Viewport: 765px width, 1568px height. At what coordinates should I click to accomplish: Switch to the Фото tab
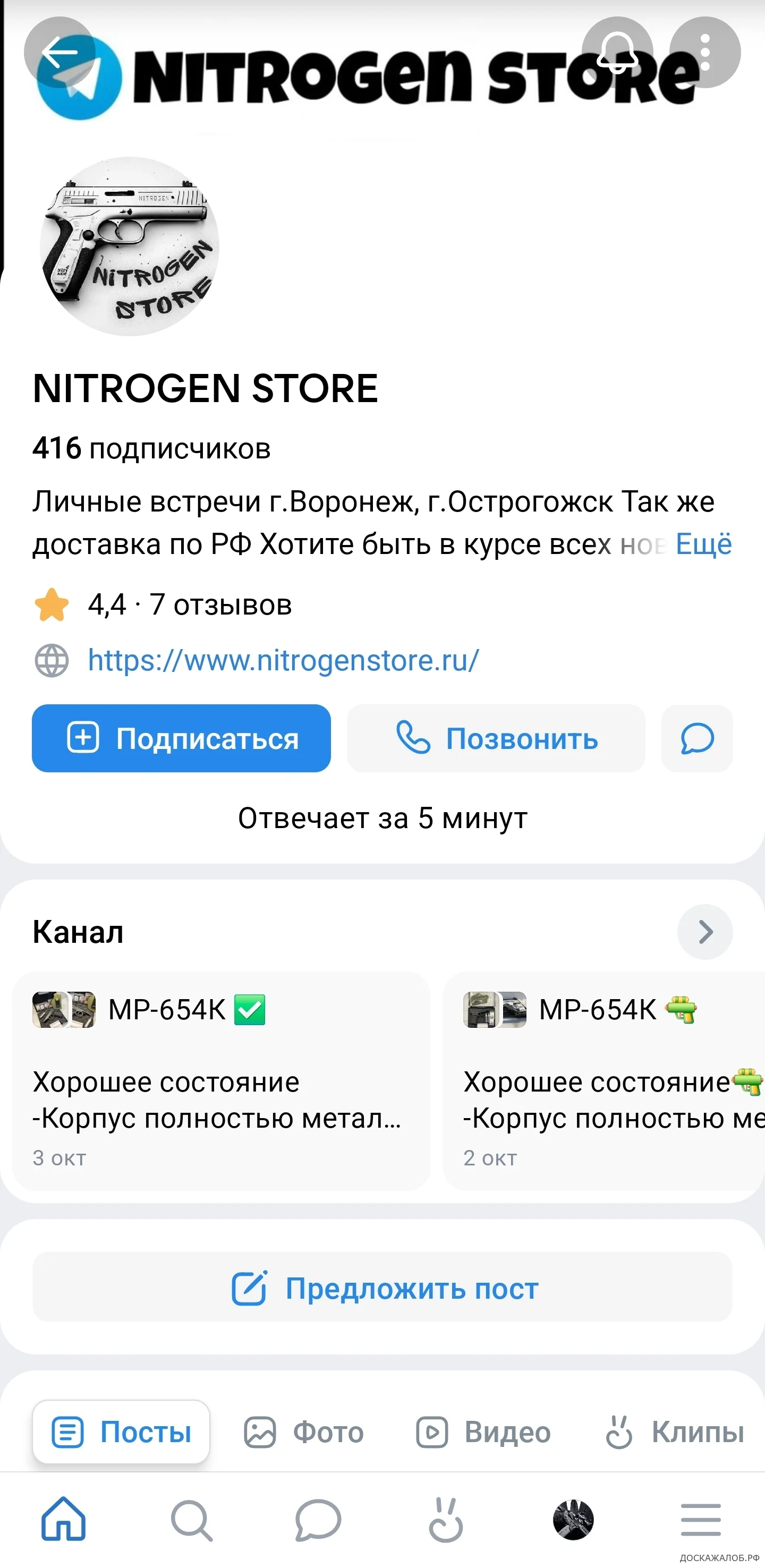[304, 1432]
